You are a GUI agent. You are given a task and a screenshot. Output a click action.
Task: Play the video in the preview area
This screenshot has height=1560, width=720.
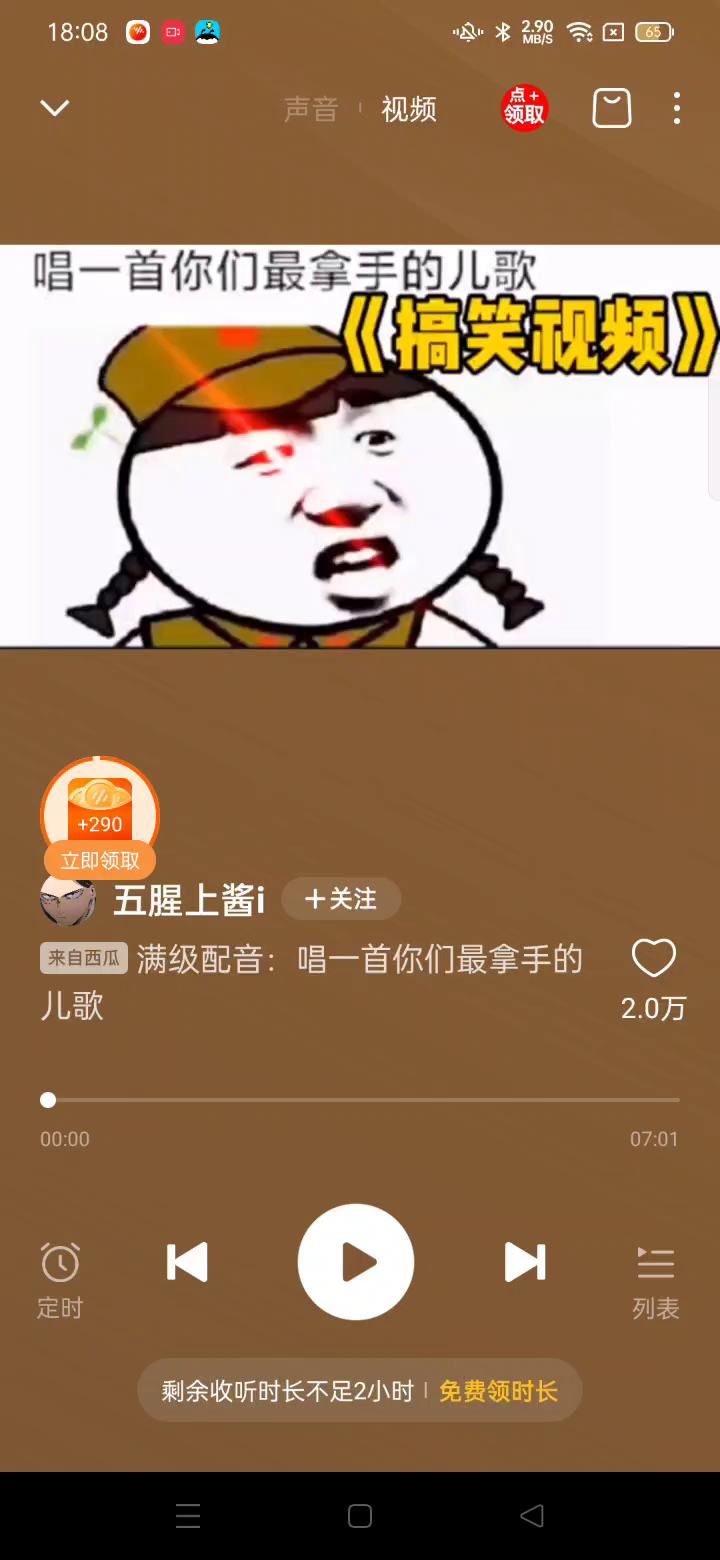click(x=360, y=446)
